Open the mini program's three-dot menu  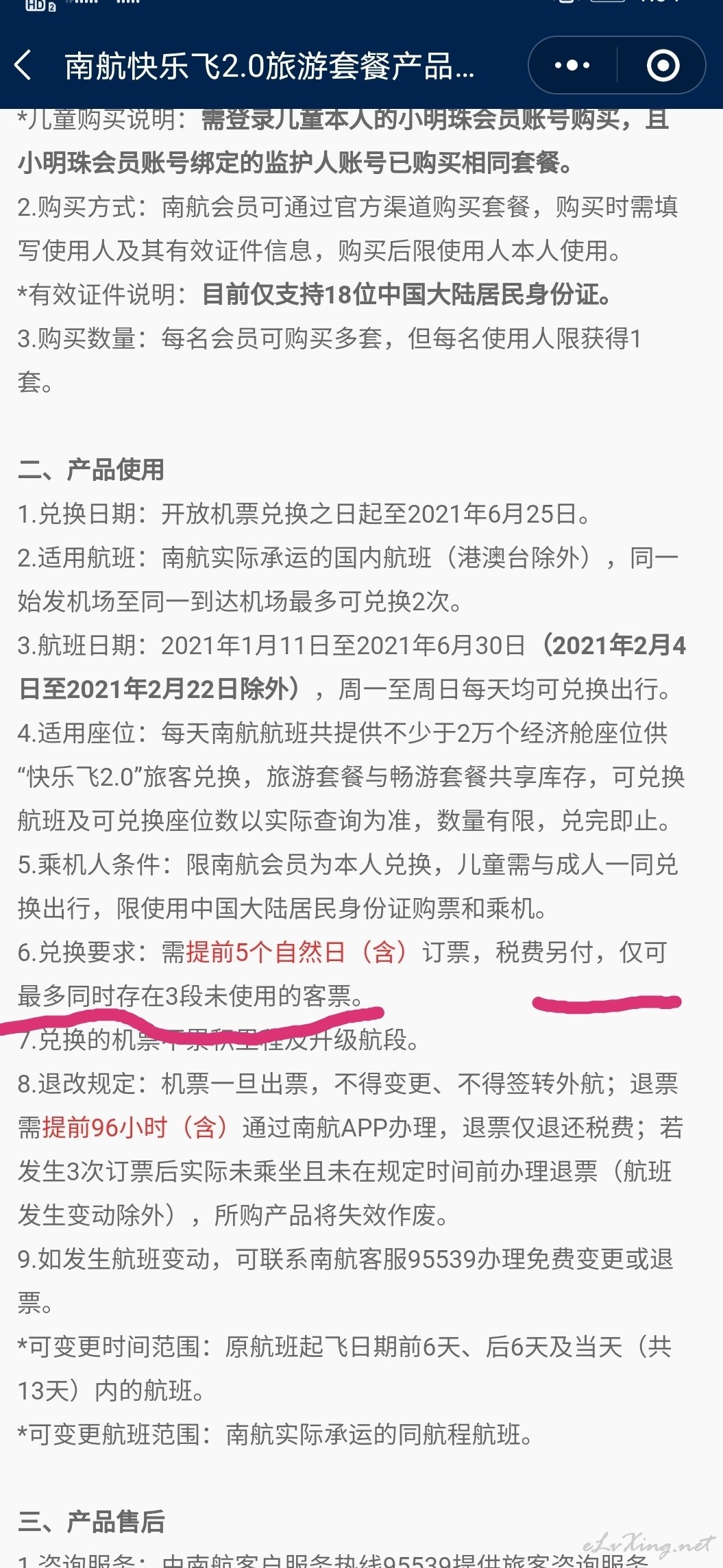coord(572,66)
